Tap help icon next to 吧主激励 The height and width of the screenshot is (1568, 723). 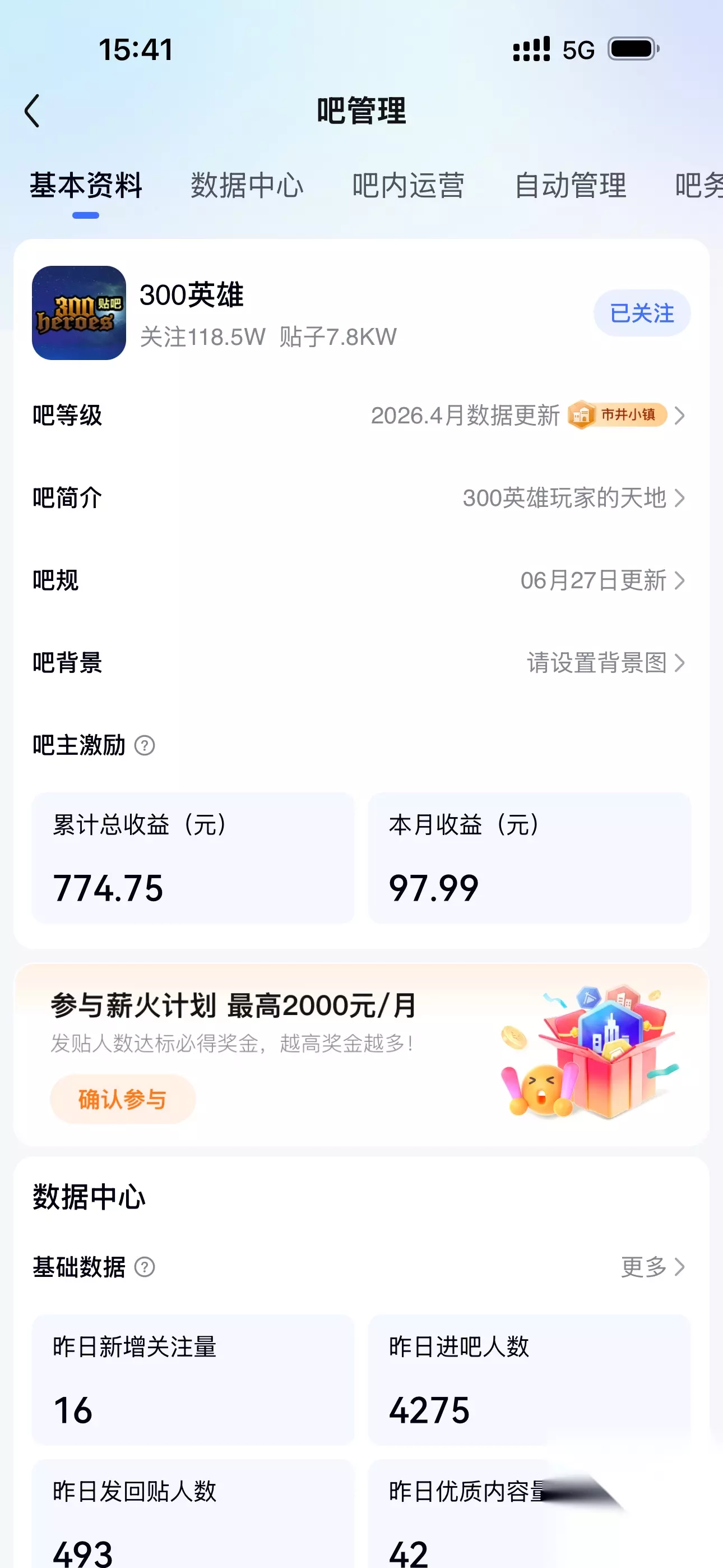[x=145, y=746]
